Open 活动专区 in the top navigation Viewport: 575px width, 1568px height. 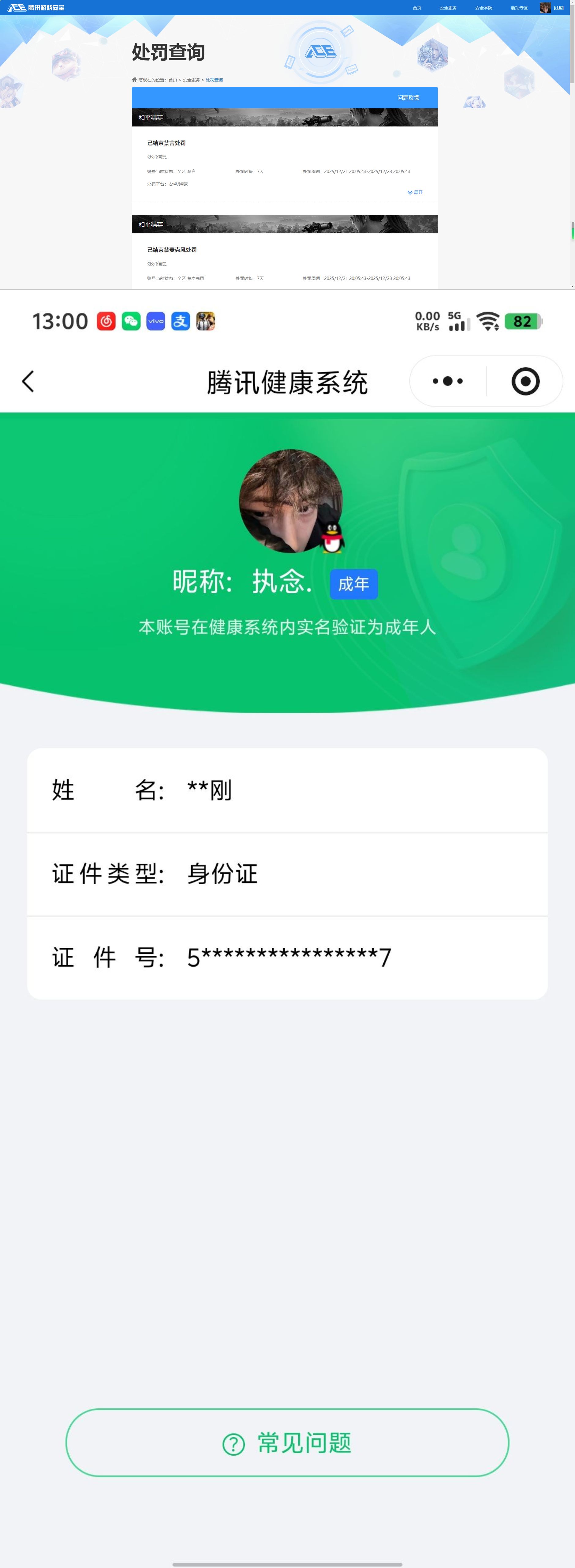click(x=519, y=8)
